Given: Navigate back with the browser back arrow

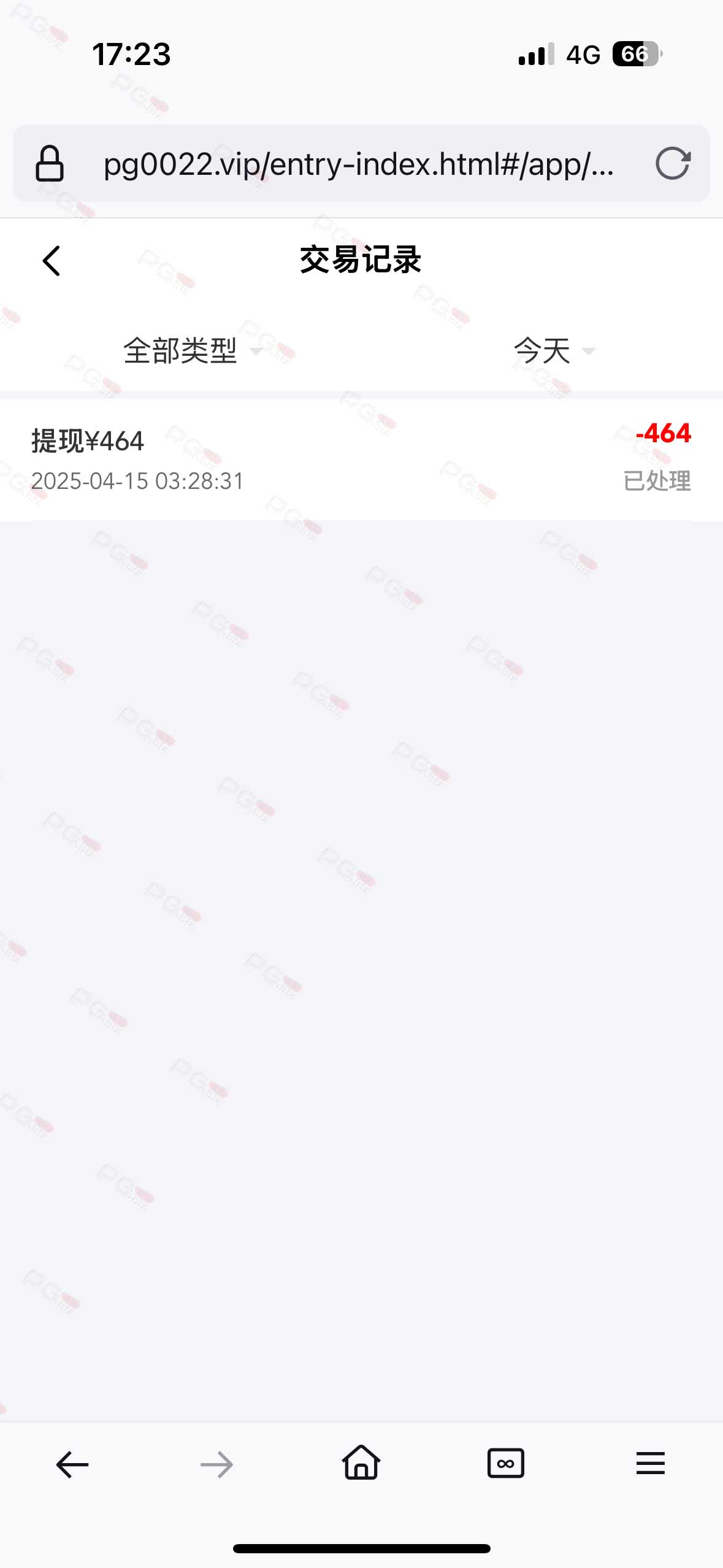Looking at the screenshot, I should pyautogui.click(x=72, y=1464).
